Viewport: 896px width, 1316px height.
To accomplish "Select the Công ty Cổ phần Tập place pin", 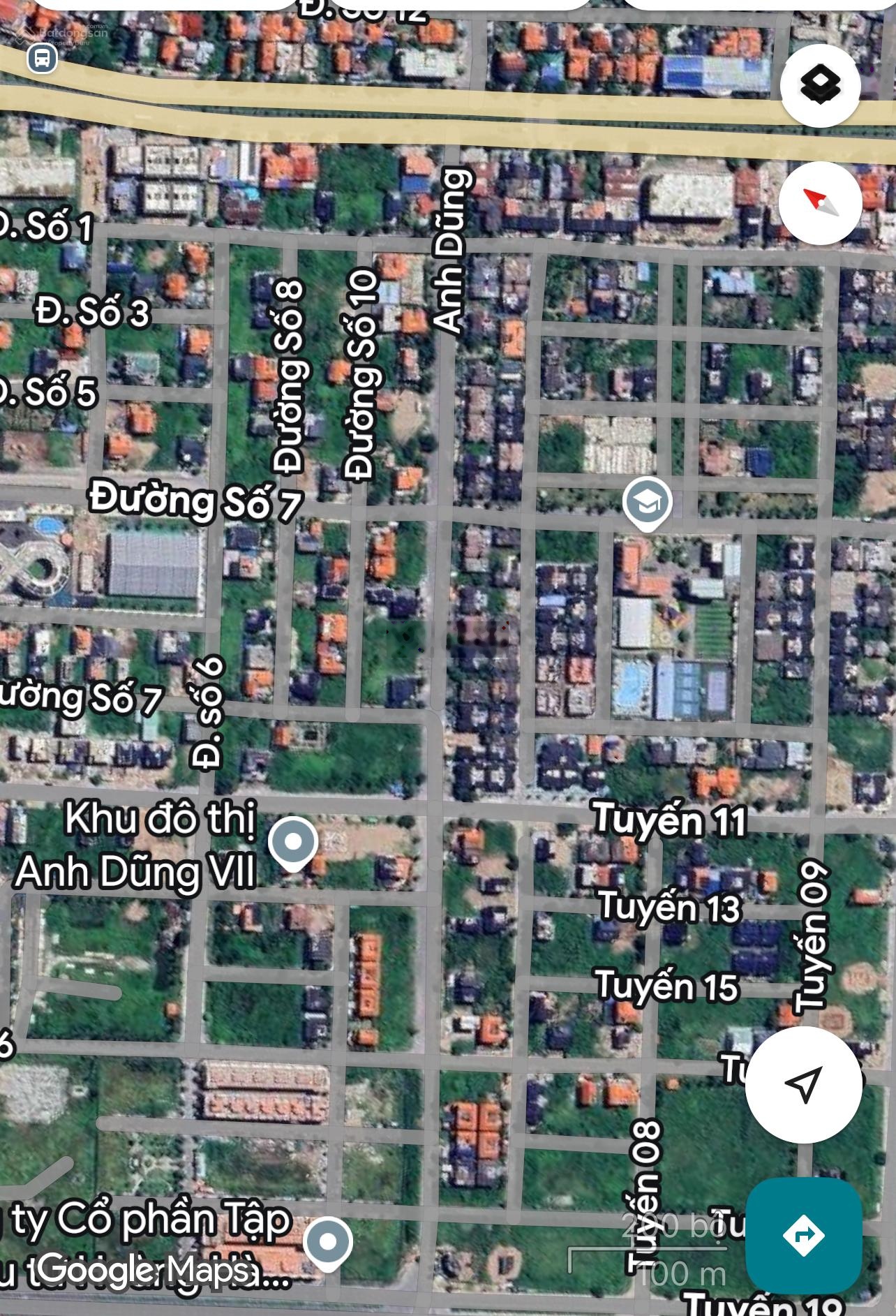I will [327, 1242].
